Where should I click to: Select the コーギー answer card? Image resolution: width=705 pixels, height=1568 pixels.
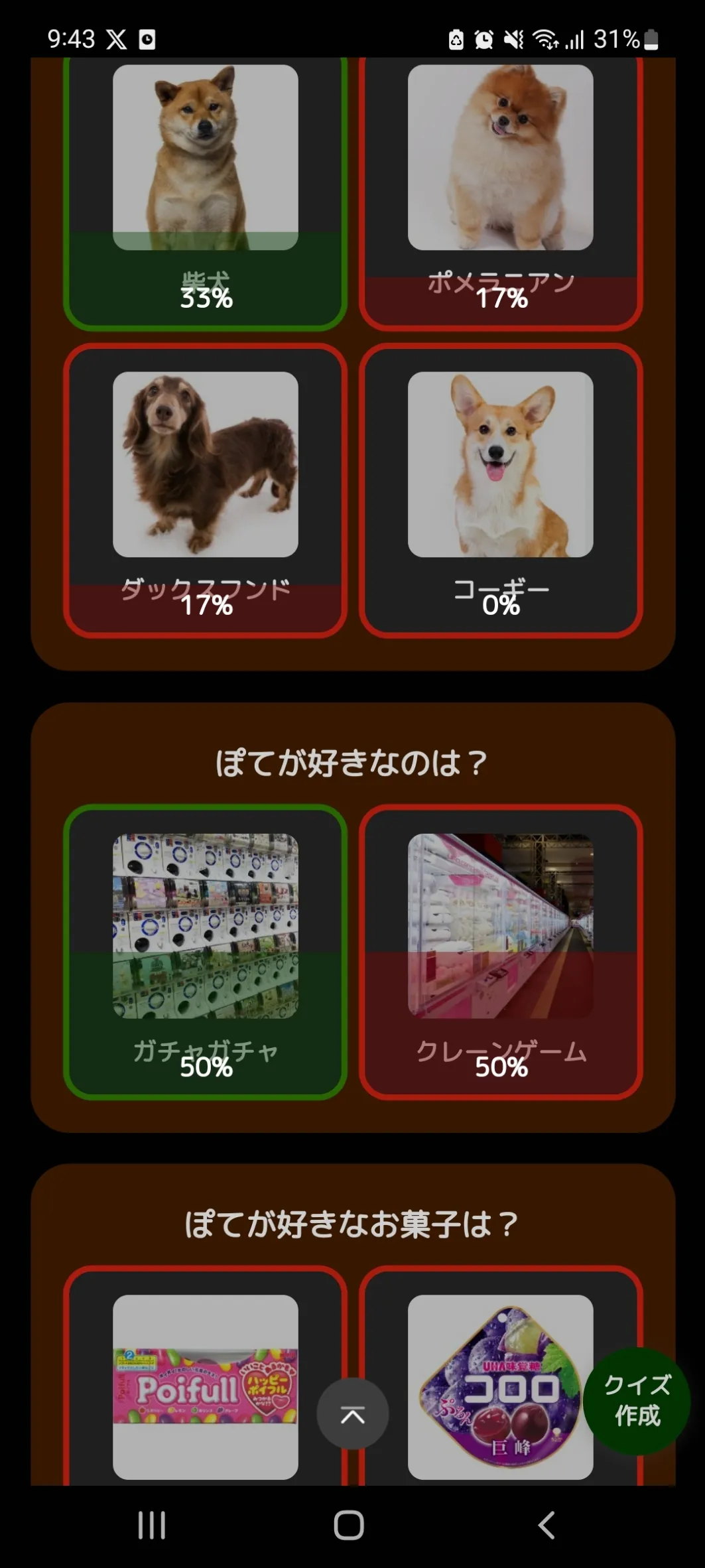tap(501, 491)
